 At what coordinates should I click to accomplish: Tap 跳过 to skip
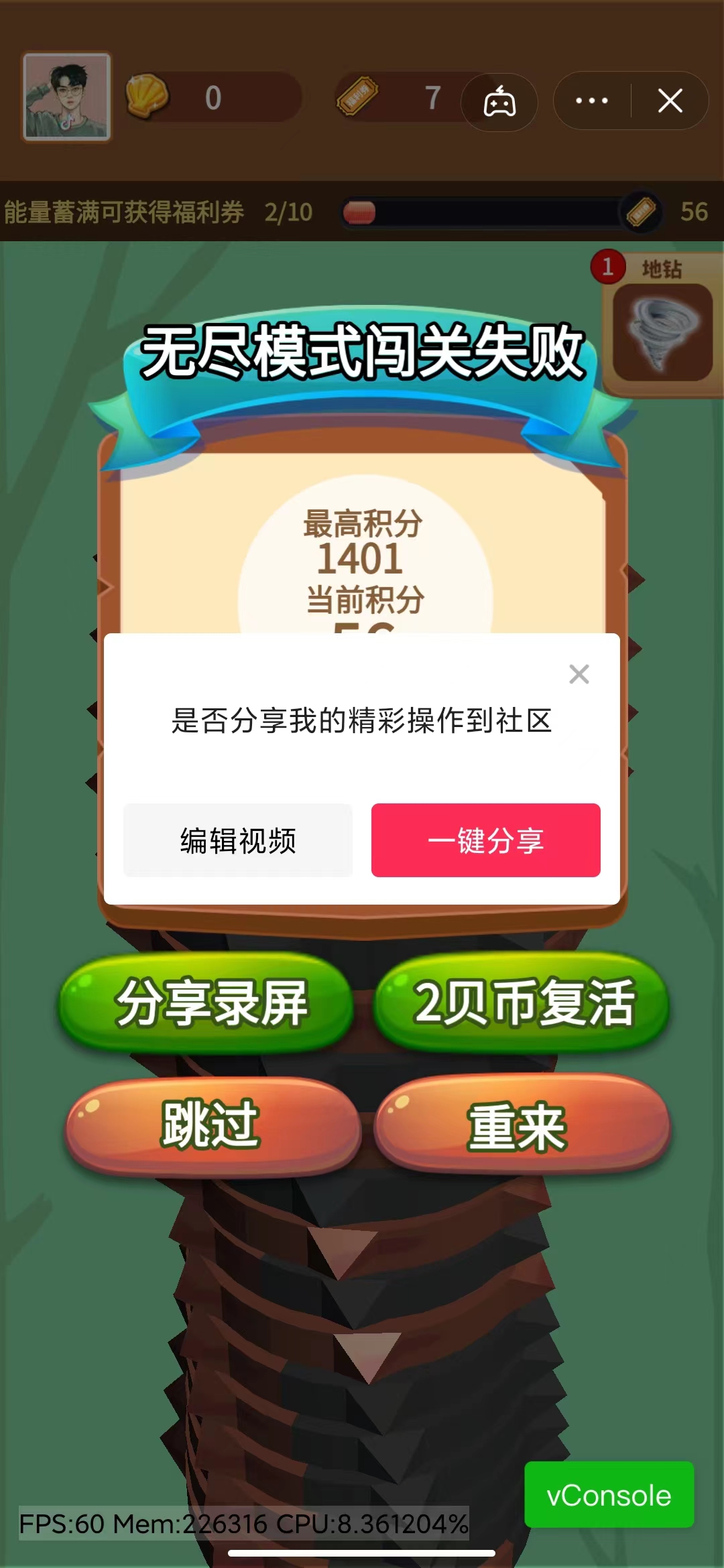[212, 1125]
